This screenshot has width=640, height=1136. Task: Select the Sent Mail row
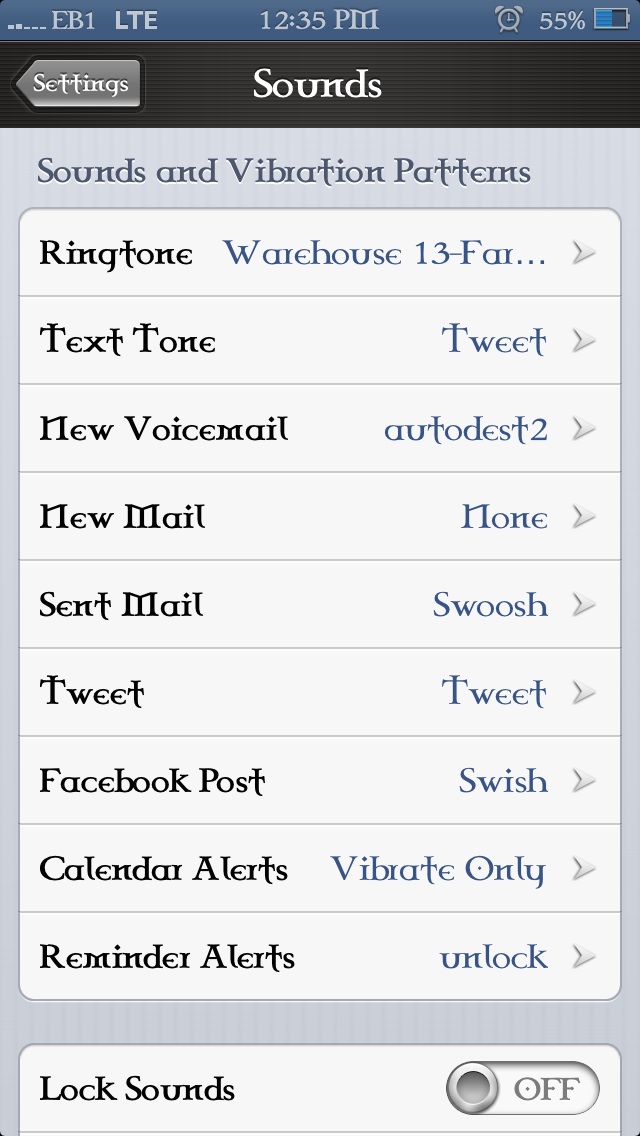pyautogui.click(x=320, y=604)
